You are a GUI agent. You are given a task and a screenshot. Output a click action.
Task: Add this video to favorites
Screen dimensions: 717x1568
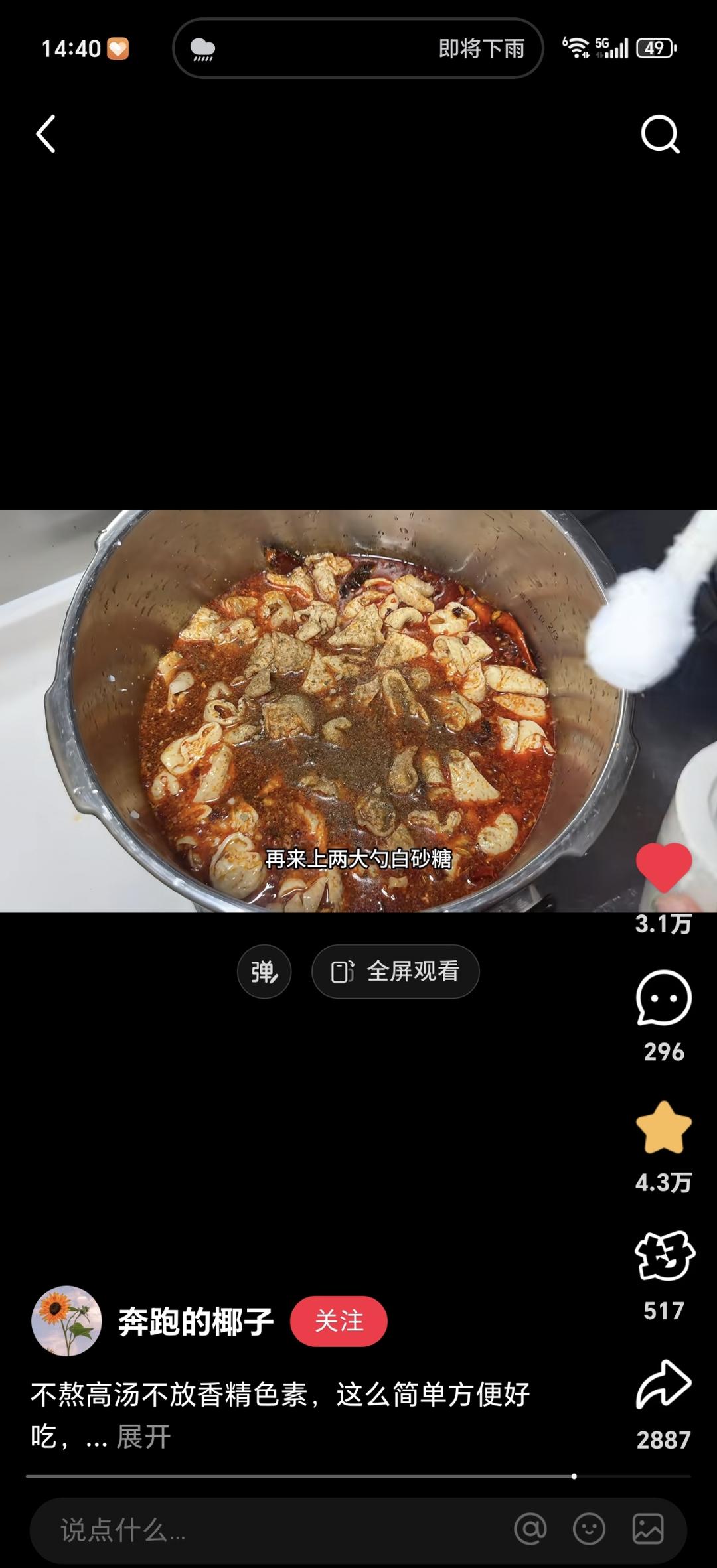(663, 1128)
